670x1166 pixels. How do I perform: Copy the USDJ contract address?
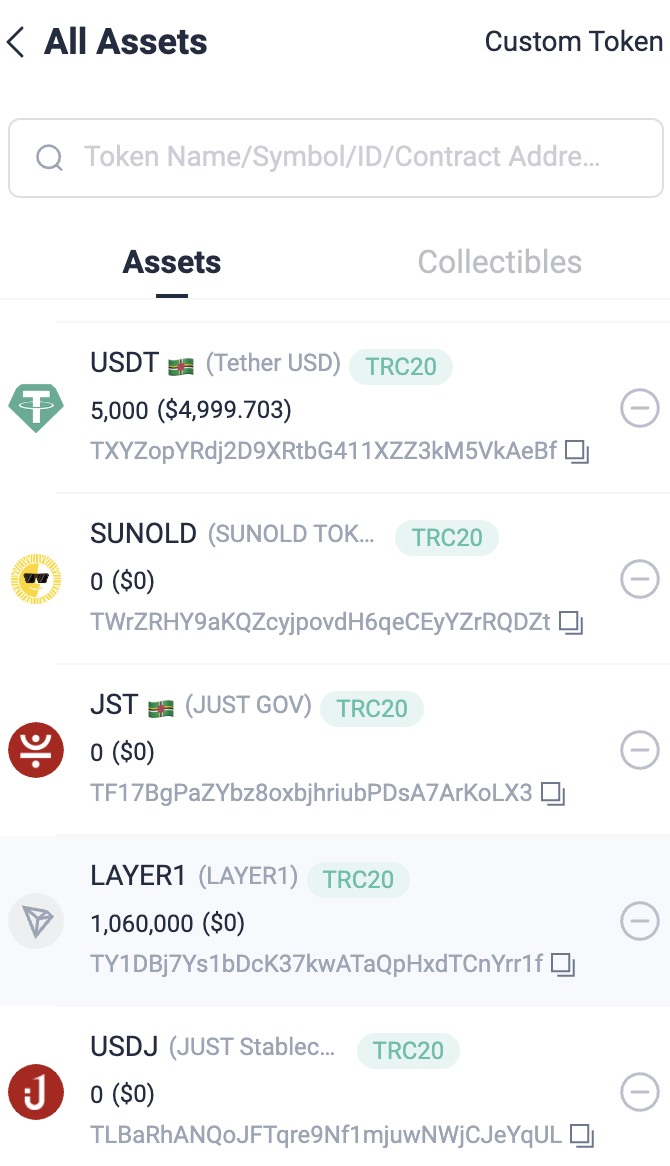582,1136
